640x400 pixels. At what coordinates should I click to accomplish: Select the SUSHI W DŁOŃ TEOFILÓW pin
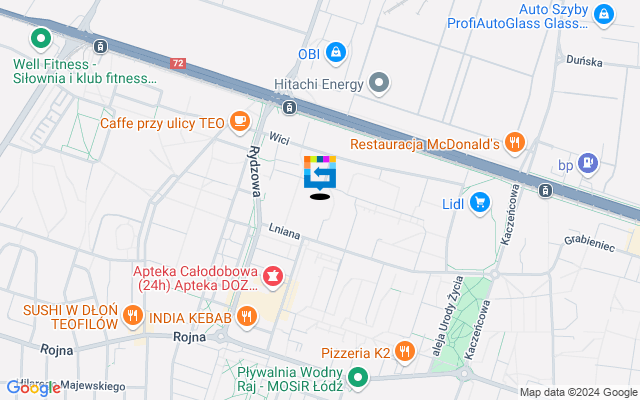click(133, 318)
